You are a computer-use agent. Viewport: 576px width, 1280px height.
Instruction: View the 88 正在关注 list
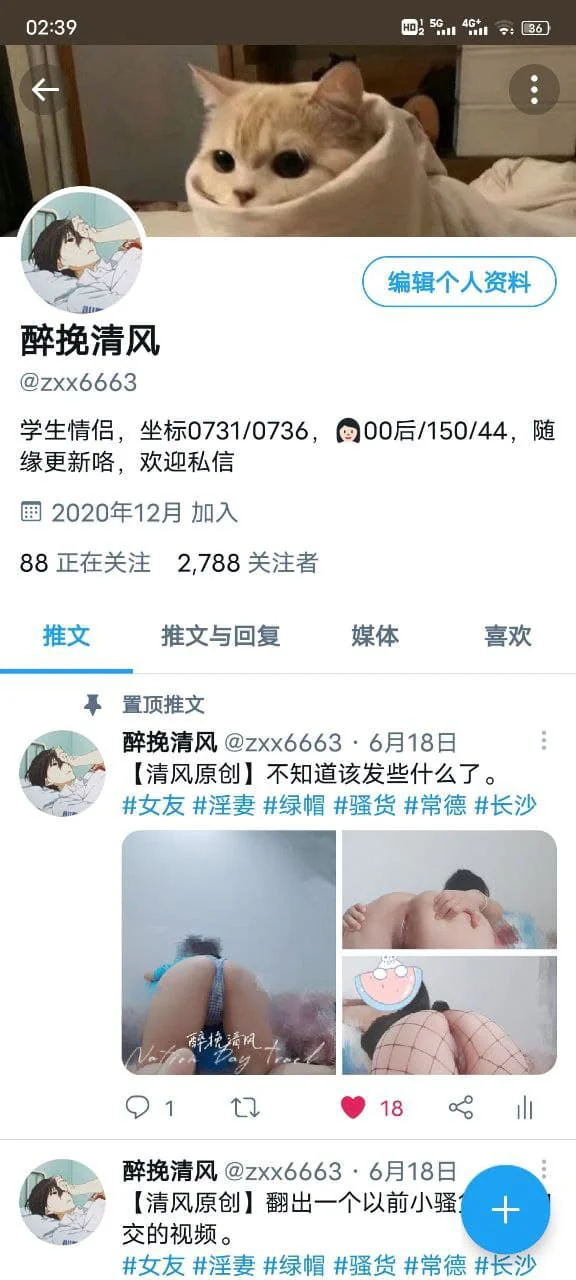tap(85, 563)
